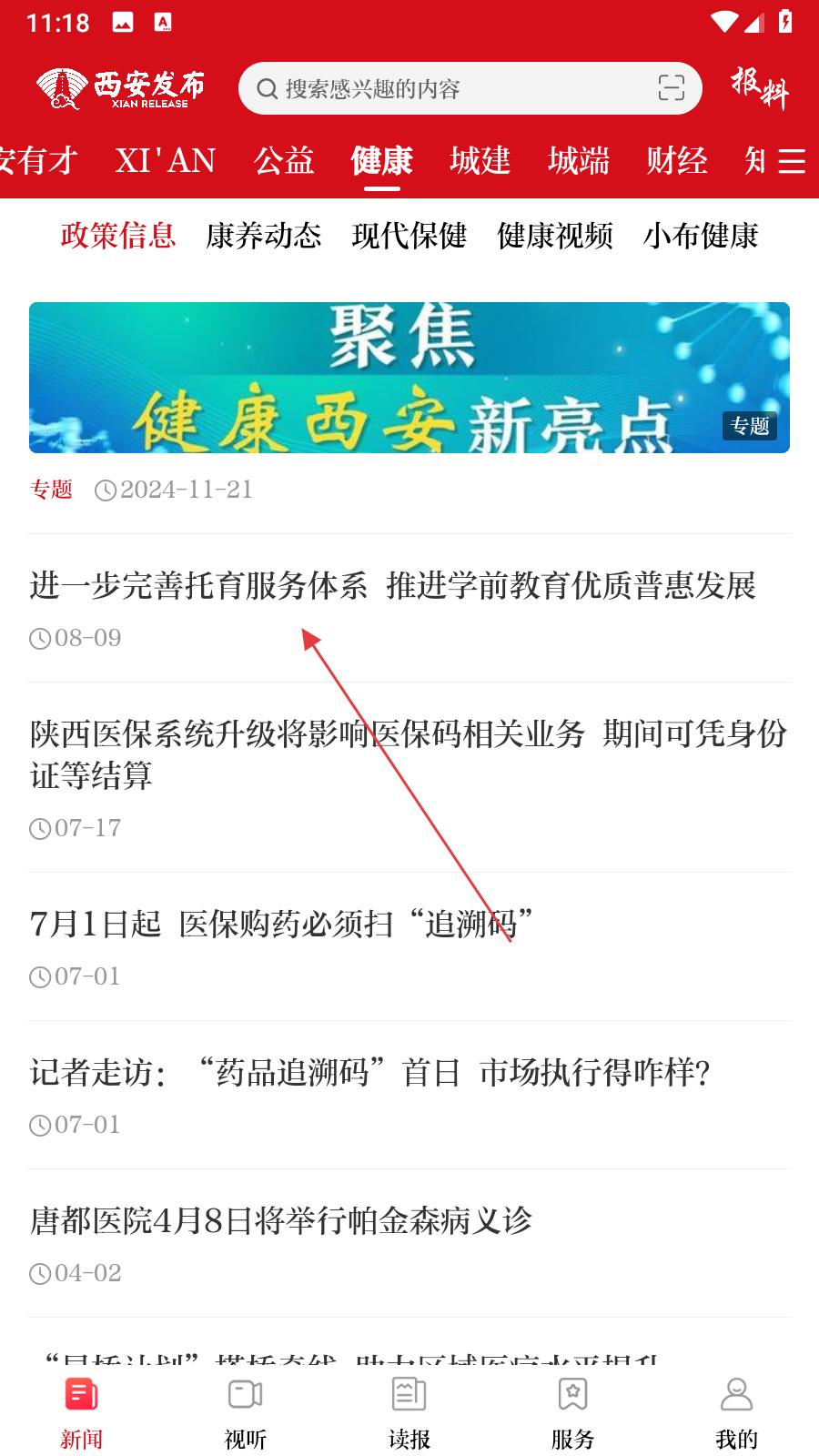Tap the search box for interesting content
The width and height of the screenshot is (819, 1456).
(x=446, y=88)
